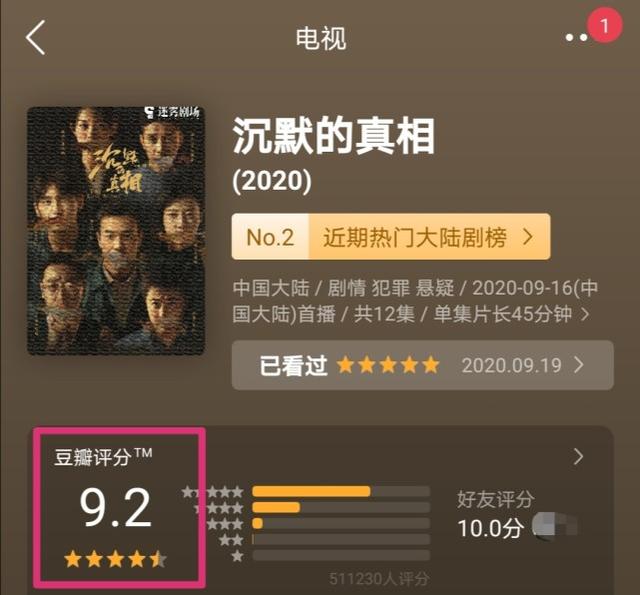Open the 沉默的真相 poster image

click(116, 230)
